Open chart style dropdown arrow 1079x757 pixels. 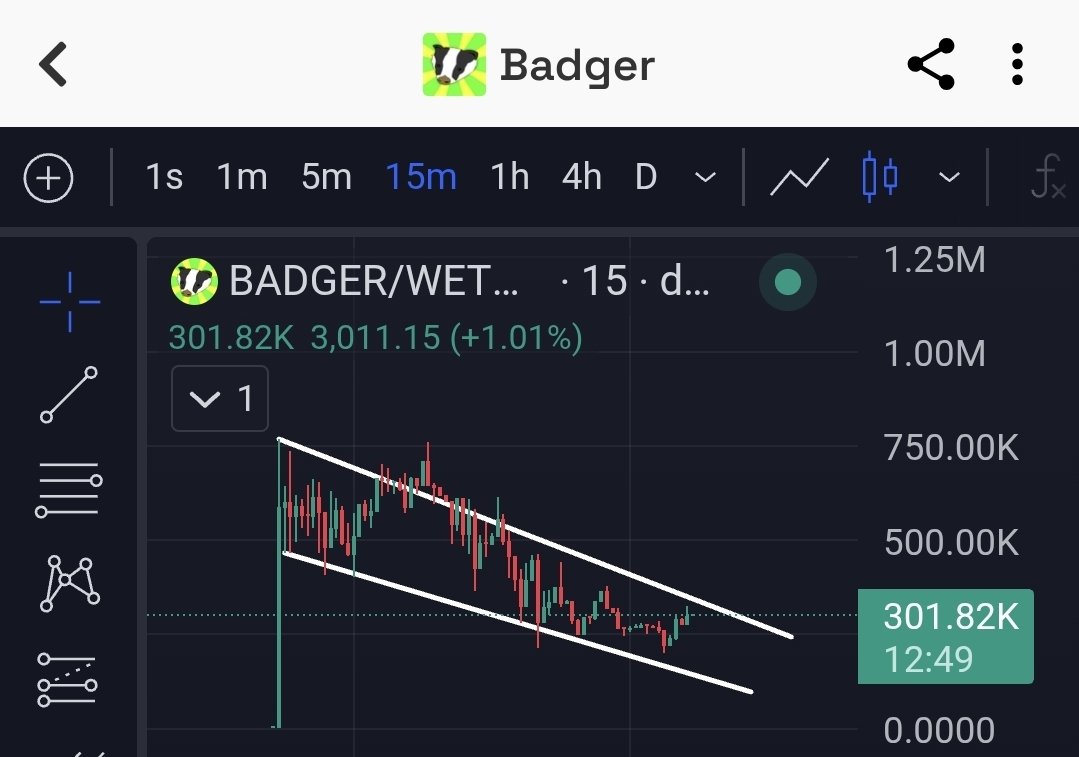(x=949, y=178)
